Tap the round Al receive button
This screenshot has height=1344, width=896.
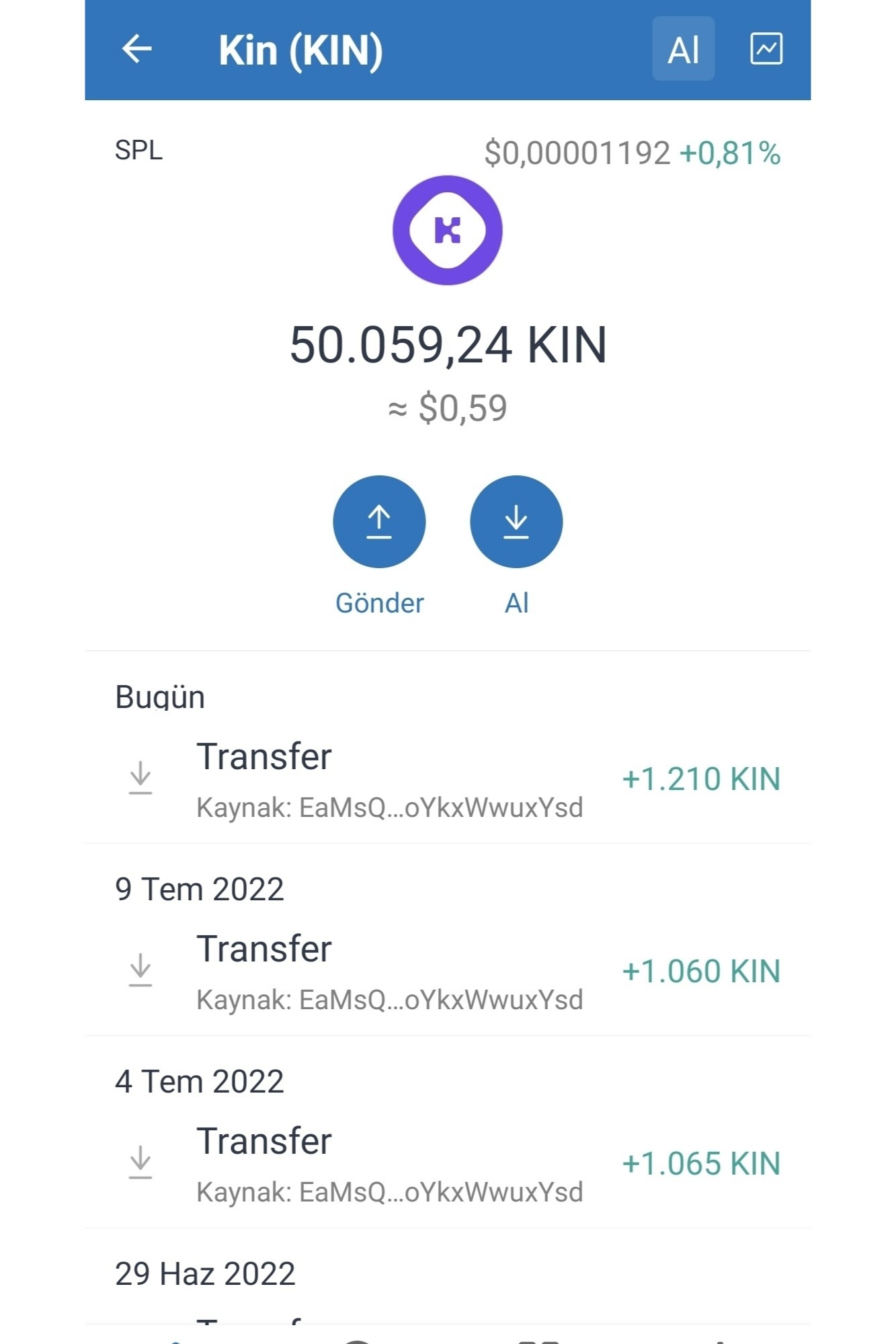click(x=516, y=522)
